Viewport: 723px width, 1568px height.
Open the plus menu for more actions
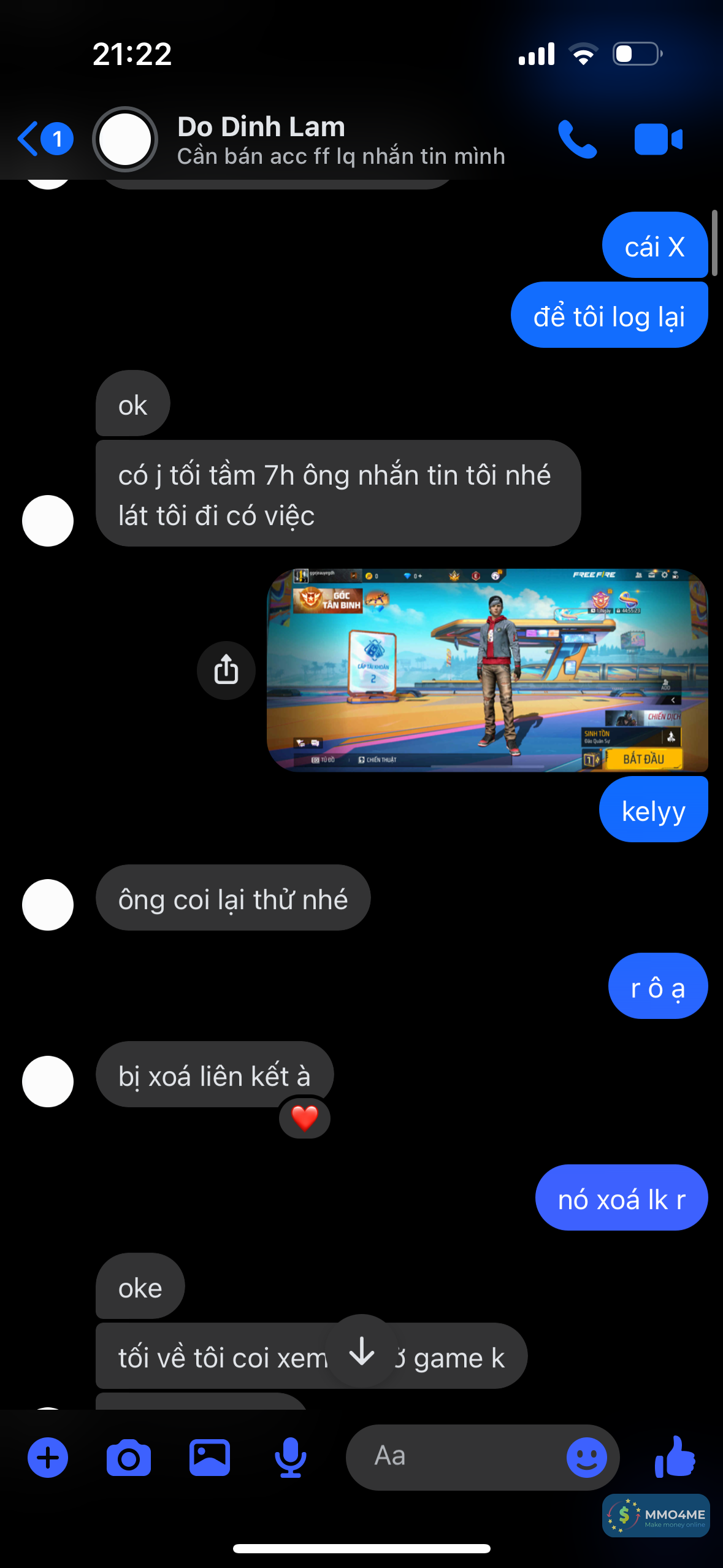coord(48,1457)
